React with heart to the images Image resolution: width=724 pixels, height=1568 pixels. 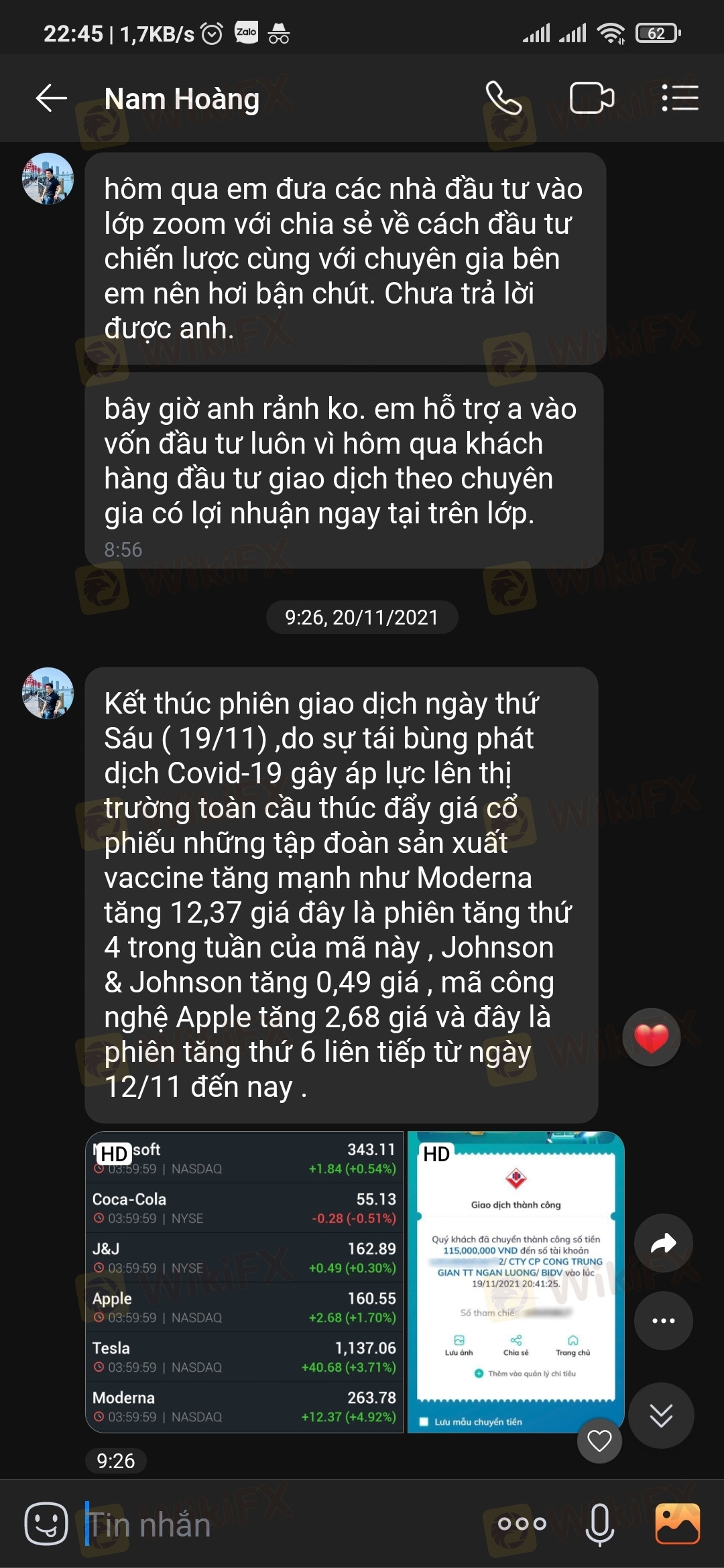coord(599,1440)
